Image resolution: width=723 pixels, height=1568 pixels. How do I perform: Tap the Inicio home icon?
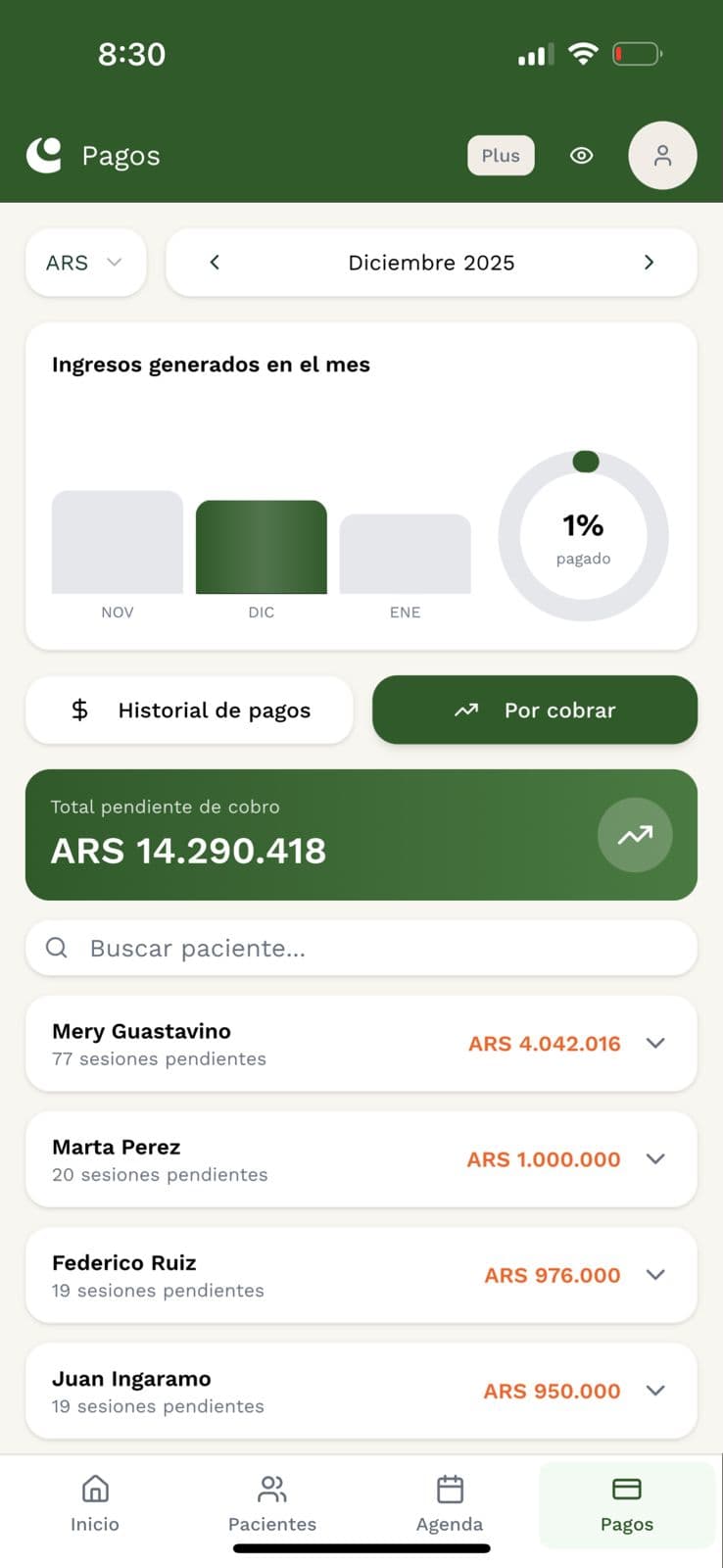pos(95,1489)
